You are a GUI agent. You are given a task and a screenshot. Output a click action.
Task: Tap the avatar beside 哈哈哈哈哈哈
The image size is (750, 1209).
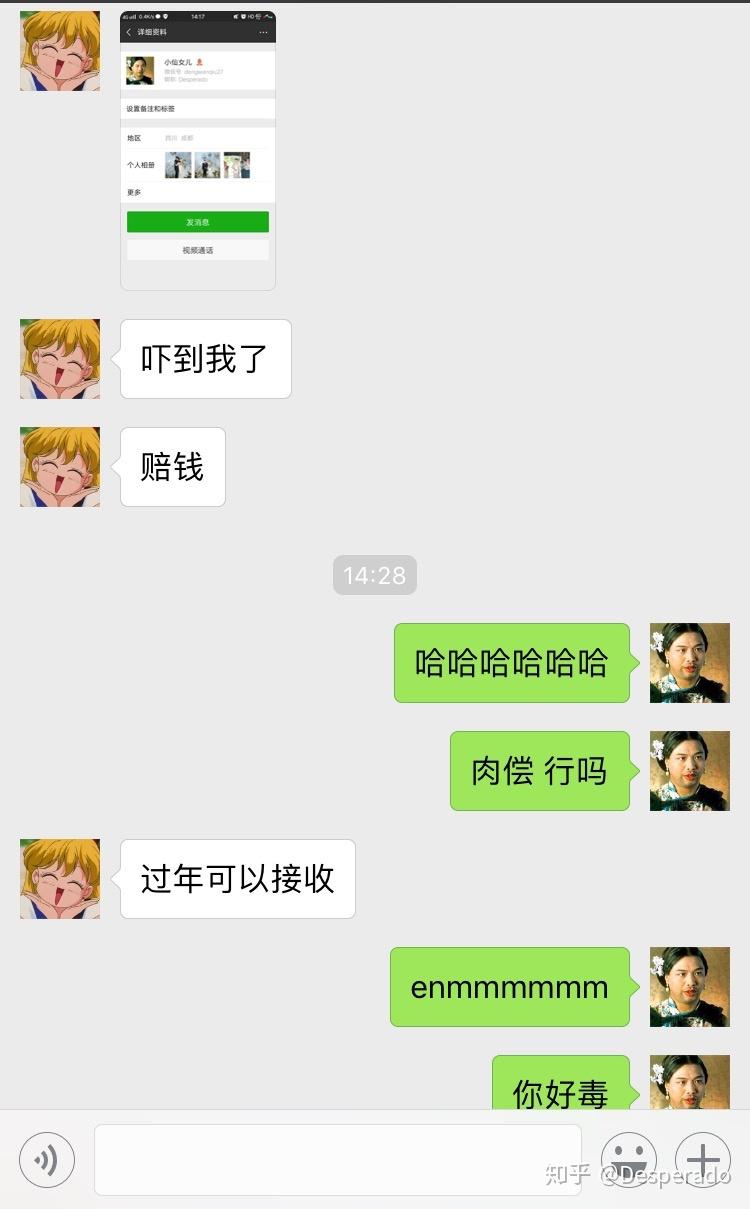(x=690, y=663)
